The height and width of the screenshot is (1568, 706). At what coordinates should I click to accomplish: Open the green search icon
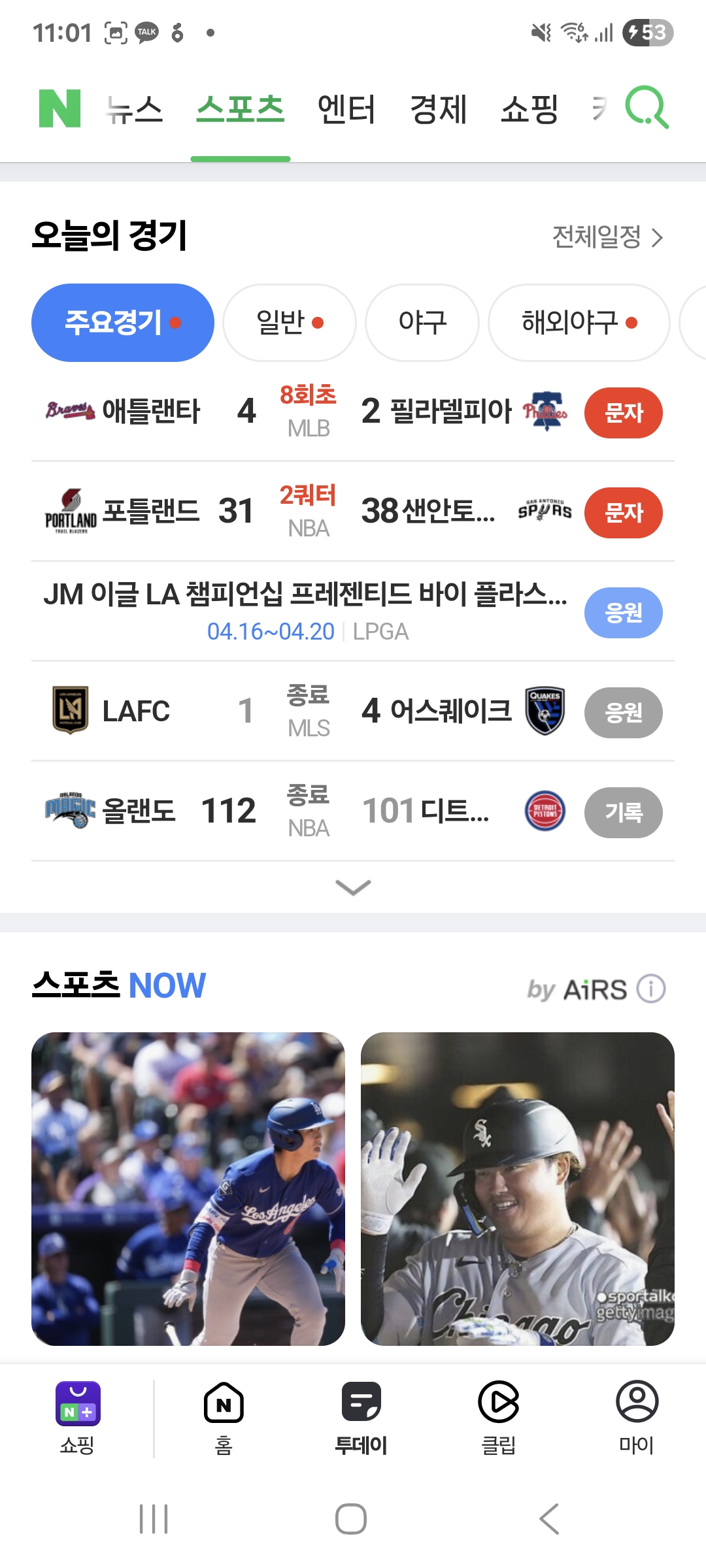(x=646, y=108)
